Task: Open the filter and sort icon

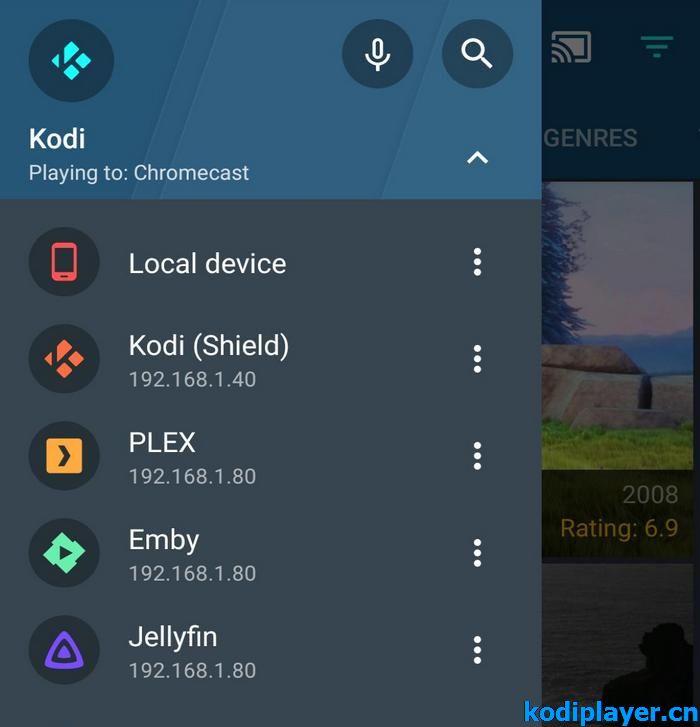Action: click(x=656, y=46)
